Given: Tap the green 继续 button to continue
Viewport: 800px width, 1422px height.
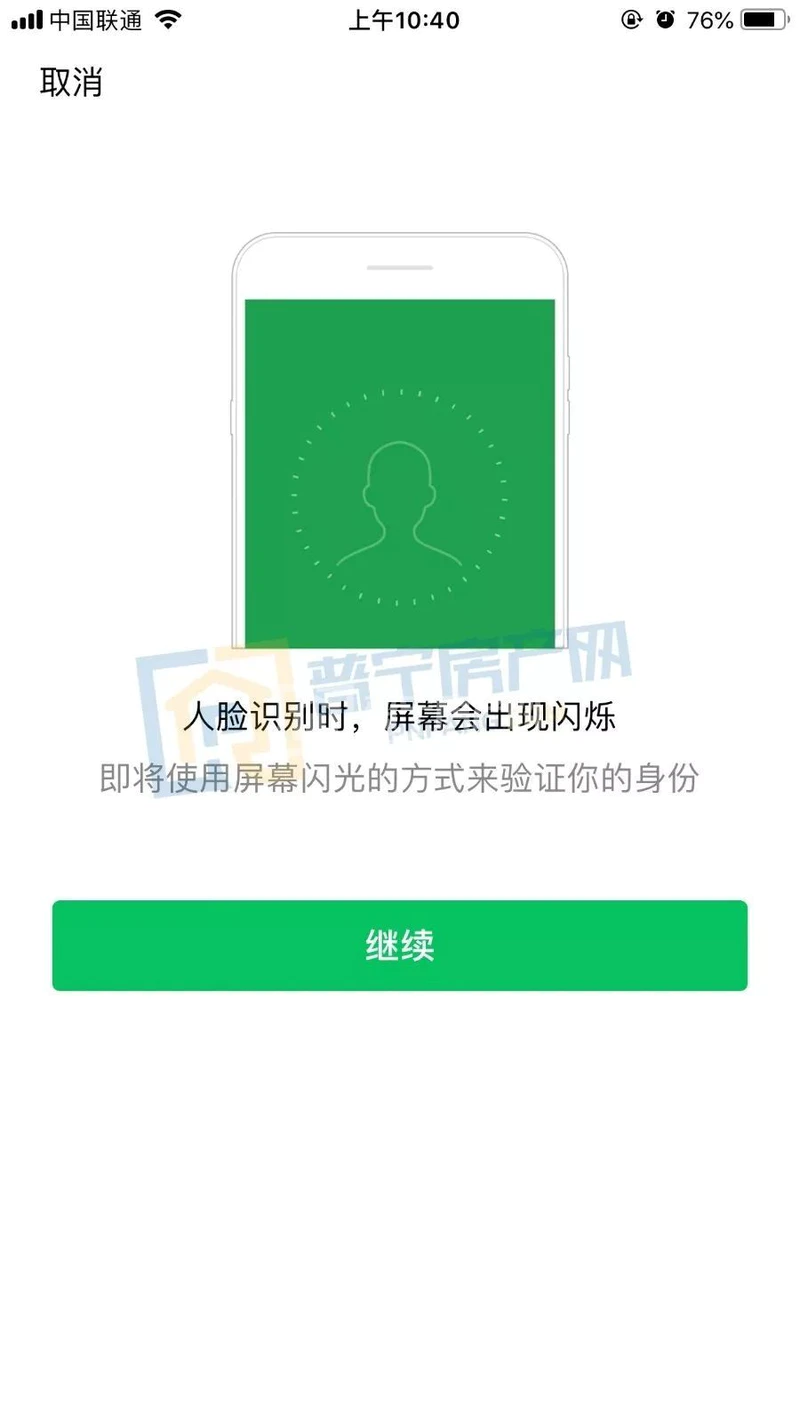Looking at the screenshot, I should coord(400,945).
